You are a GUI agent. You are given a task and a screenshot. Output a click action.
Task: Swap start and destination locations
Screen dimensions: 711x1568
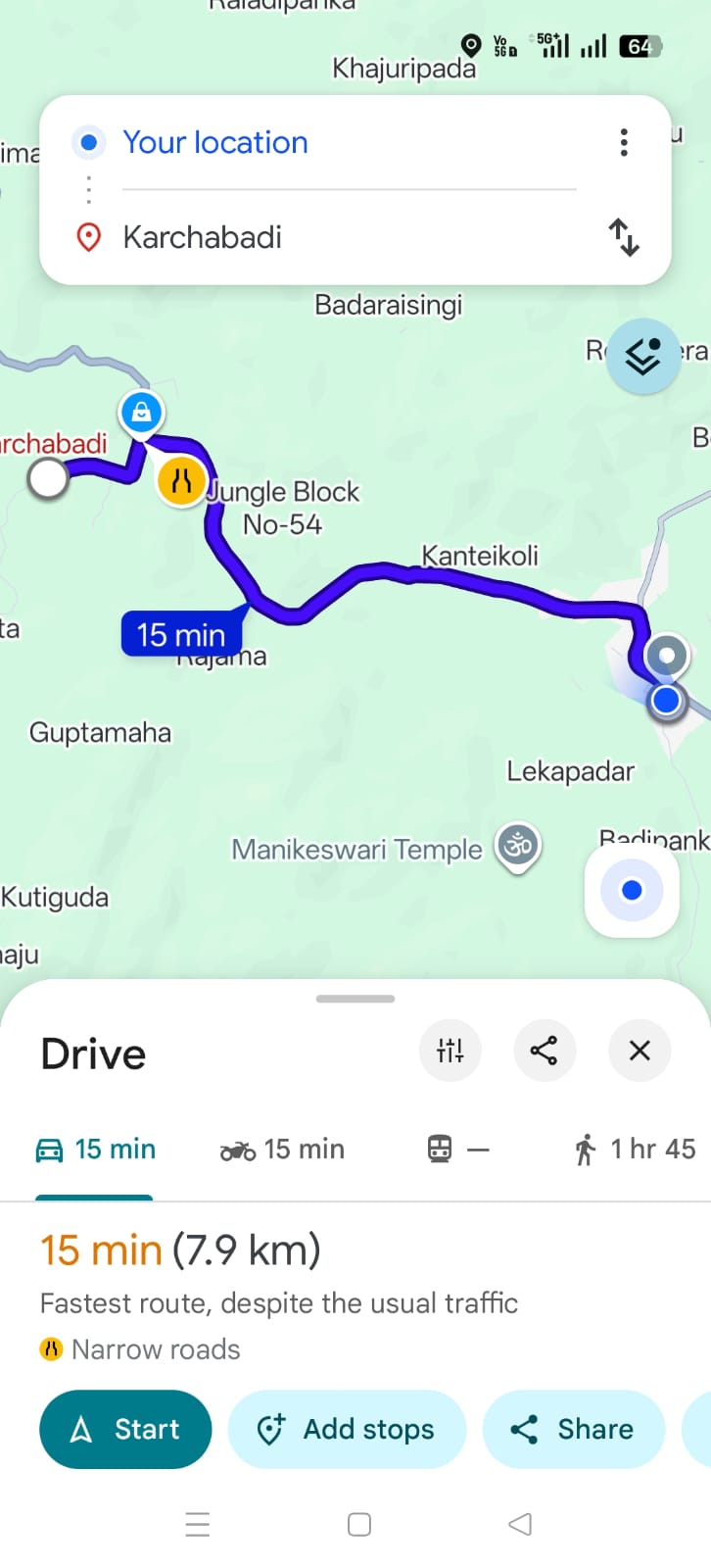click(x=624, y=237)
